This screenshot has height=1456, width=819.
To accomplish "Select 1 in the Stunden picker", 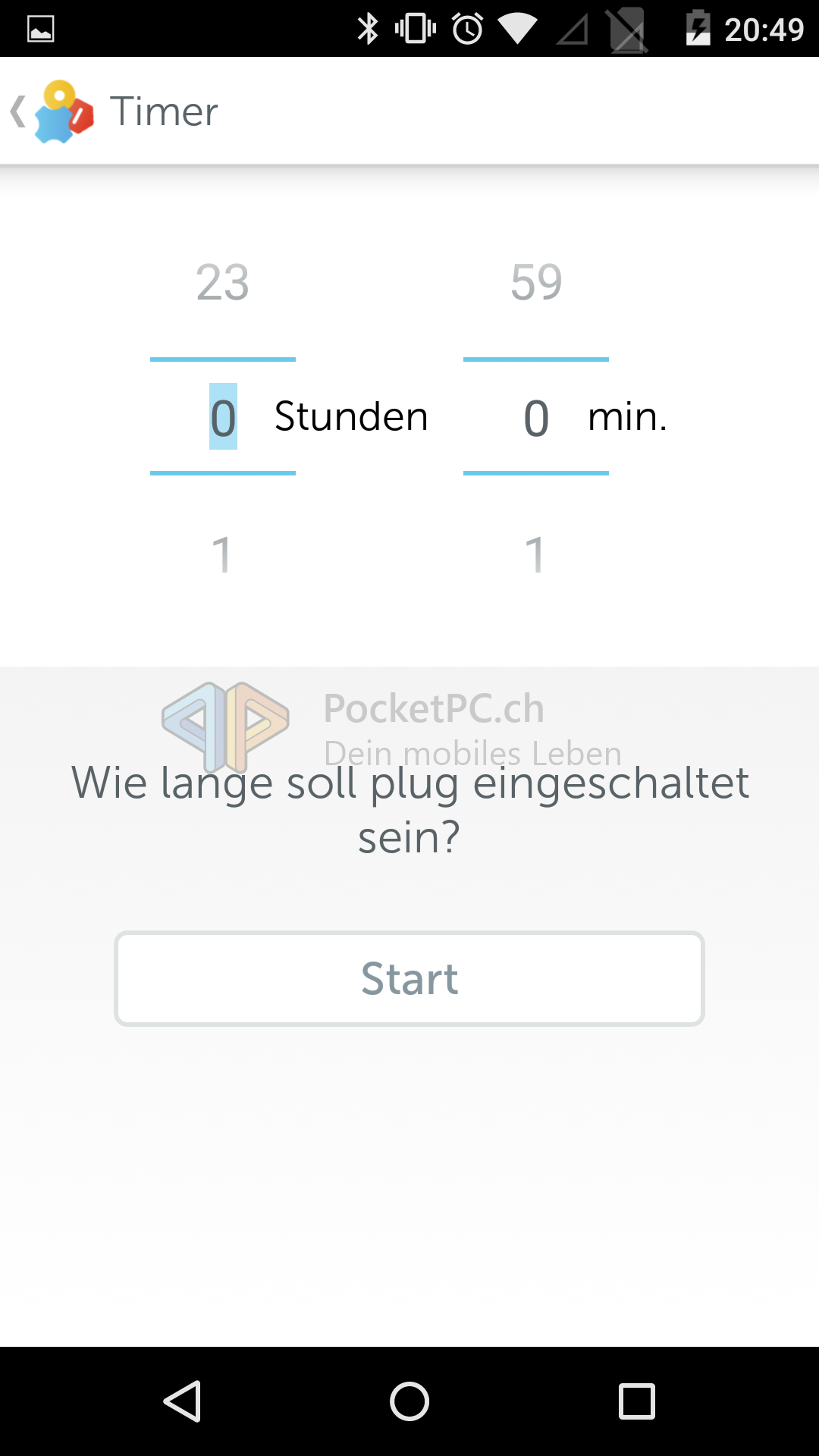I will [222, 554].
